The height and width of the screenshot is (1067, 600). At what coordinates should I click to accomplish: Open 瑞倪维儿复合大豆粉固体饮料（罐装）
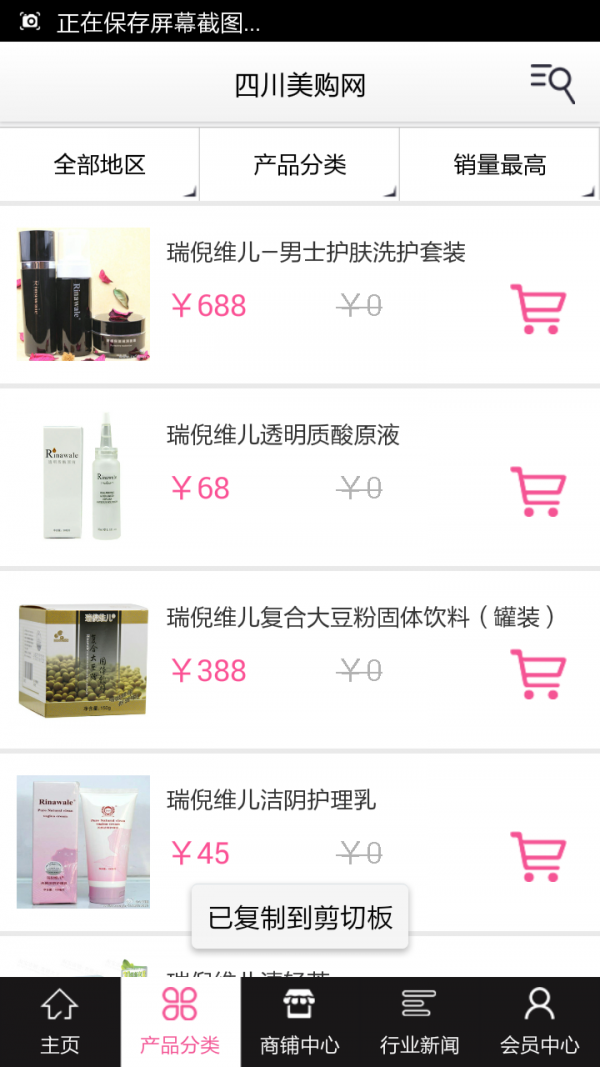tap(361, 617)
